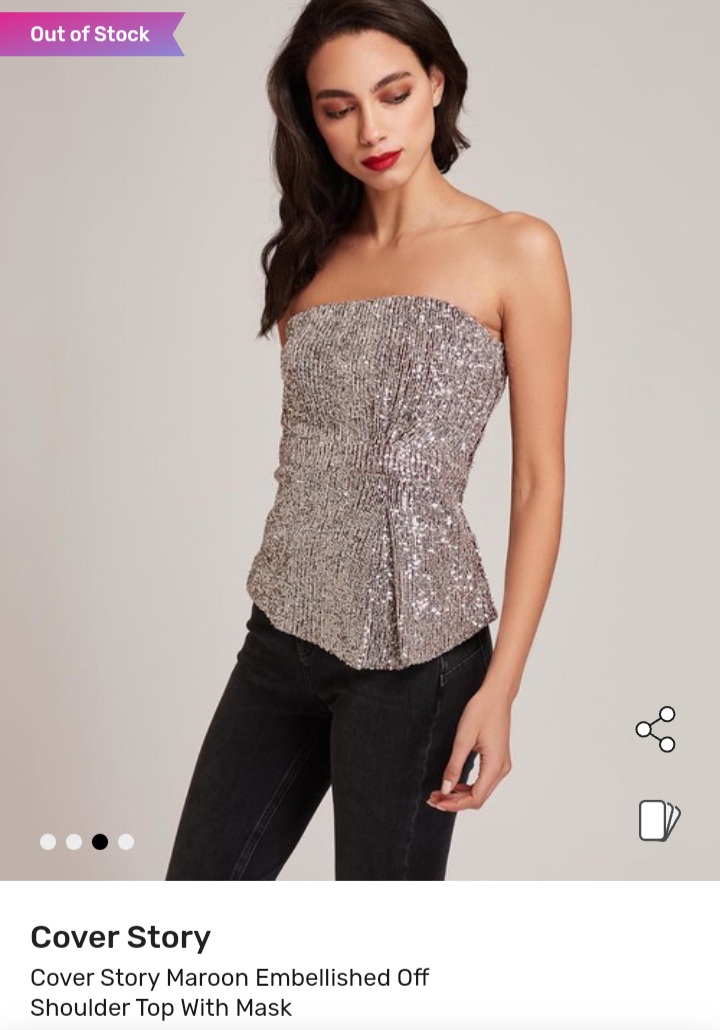Open similar products icon
Screen dimensions: 720x1030
tap(658, 821)
